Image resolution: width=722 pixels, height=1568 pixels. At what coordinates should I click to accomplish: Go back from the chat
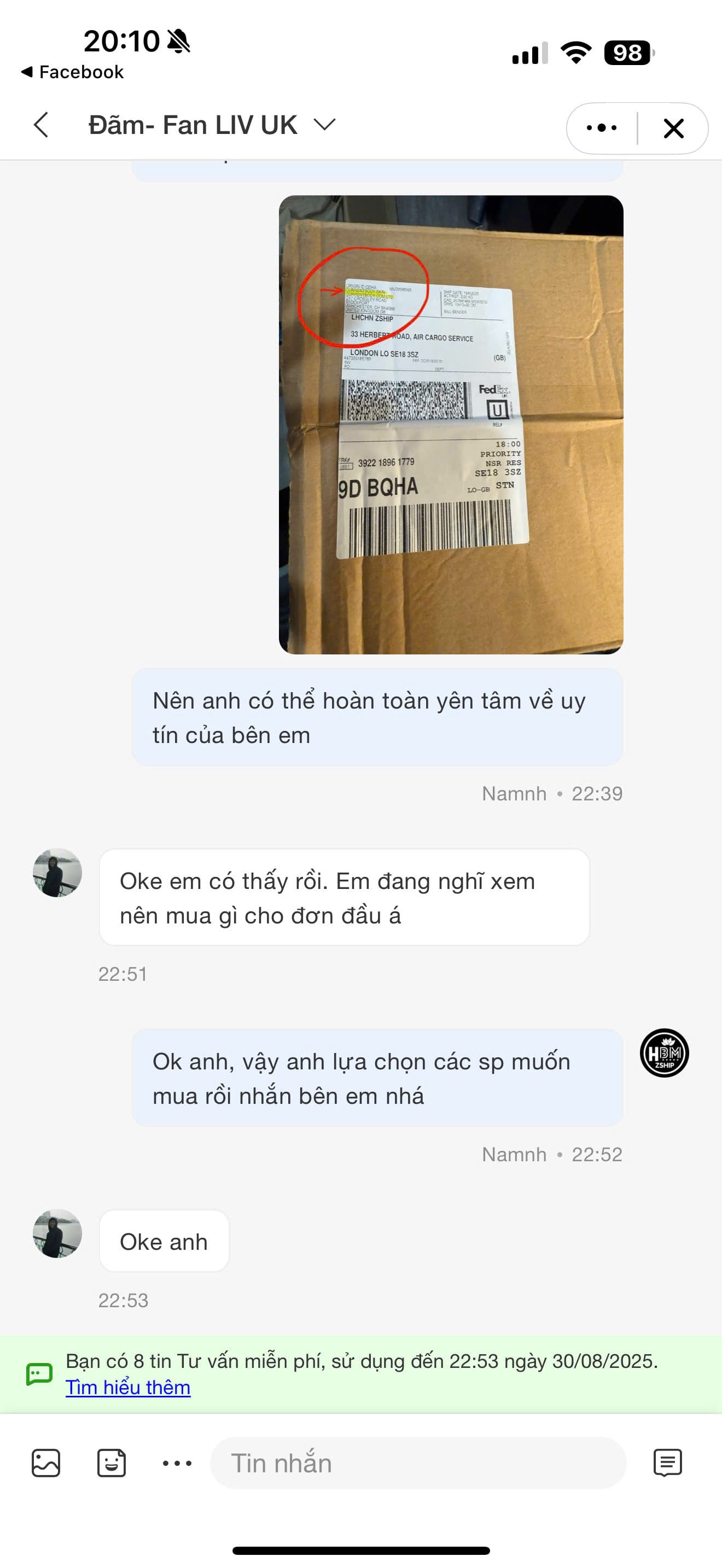click(41, 125)
